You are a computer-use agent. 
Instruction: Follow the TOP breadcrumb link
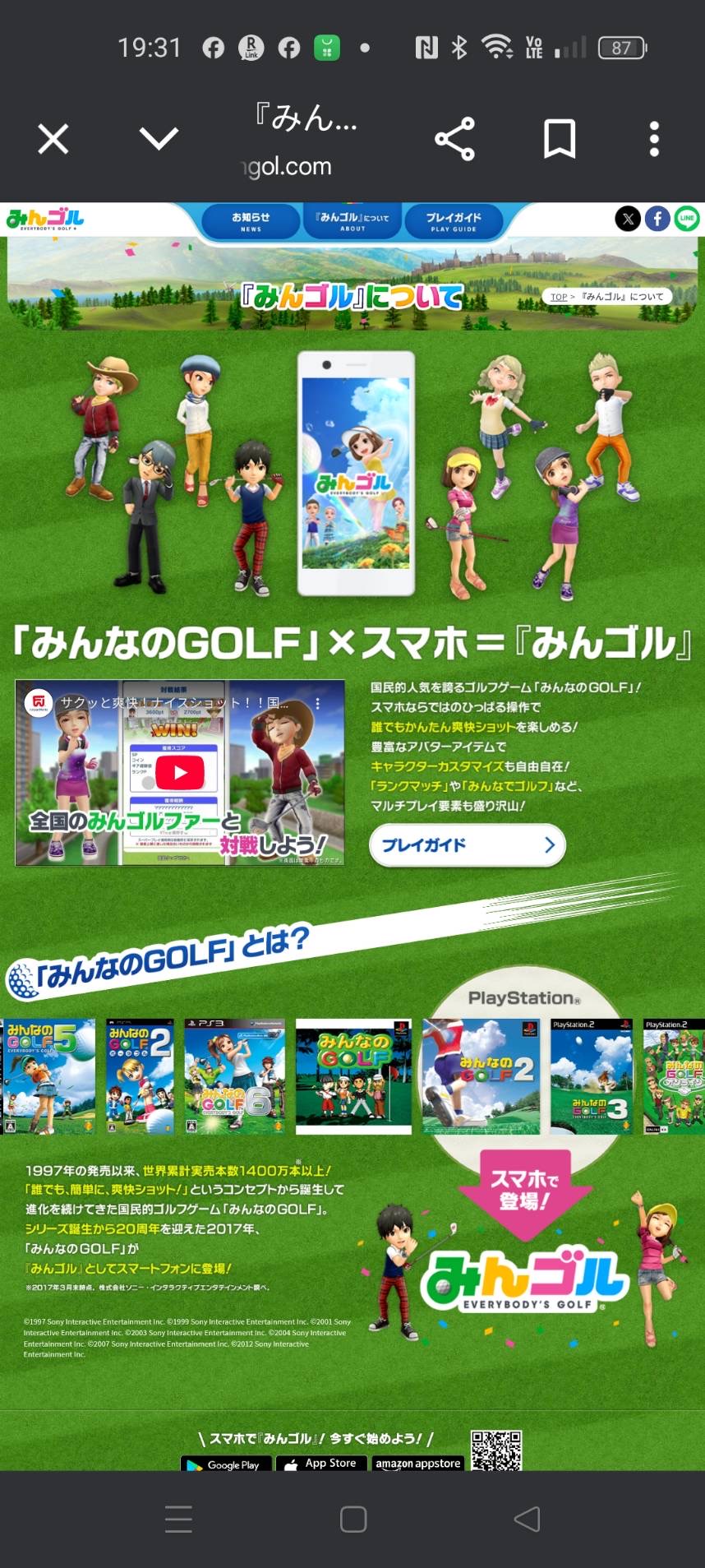click(559, 297)
